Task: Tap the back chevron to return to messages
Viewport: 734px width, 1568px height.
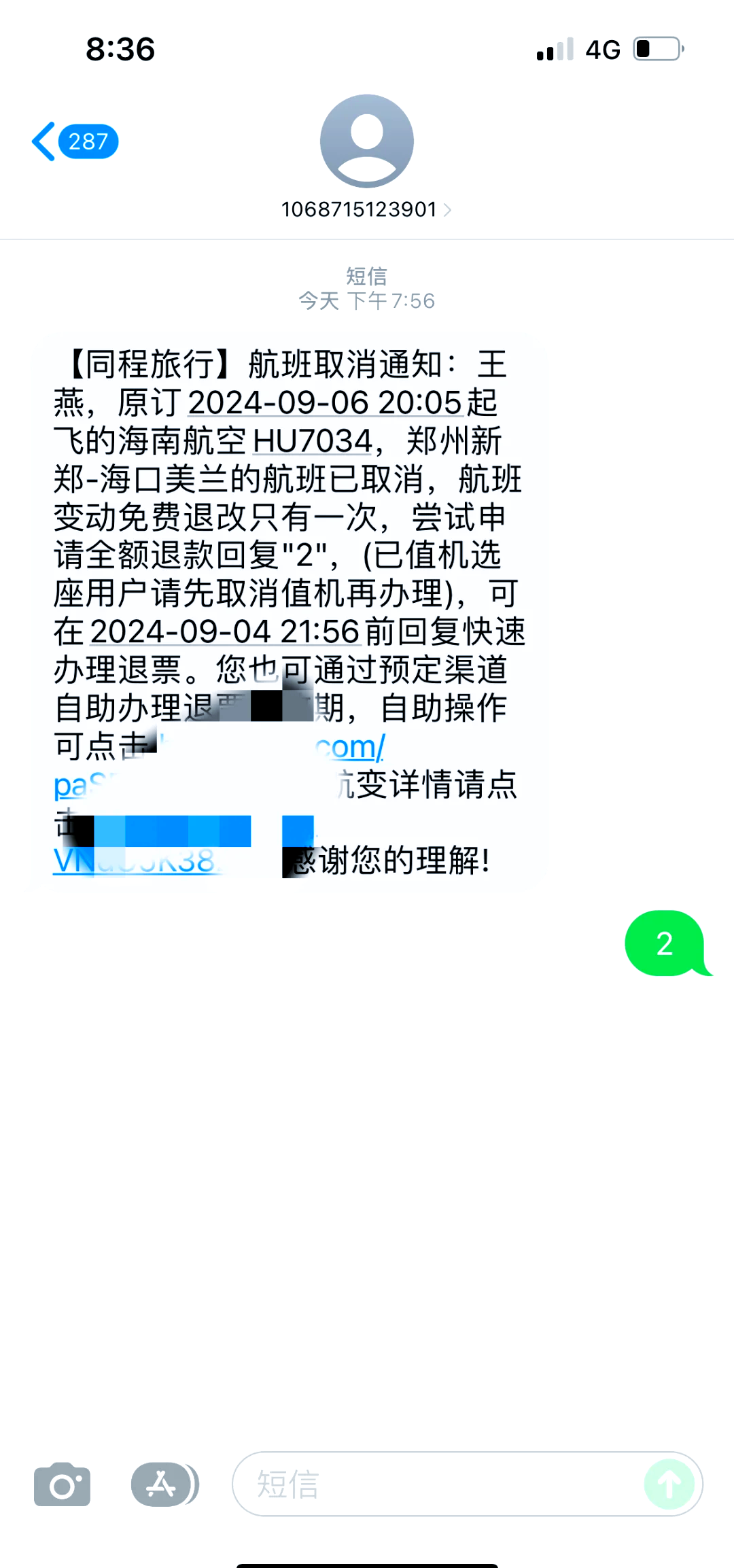Action: click(43, 142)
